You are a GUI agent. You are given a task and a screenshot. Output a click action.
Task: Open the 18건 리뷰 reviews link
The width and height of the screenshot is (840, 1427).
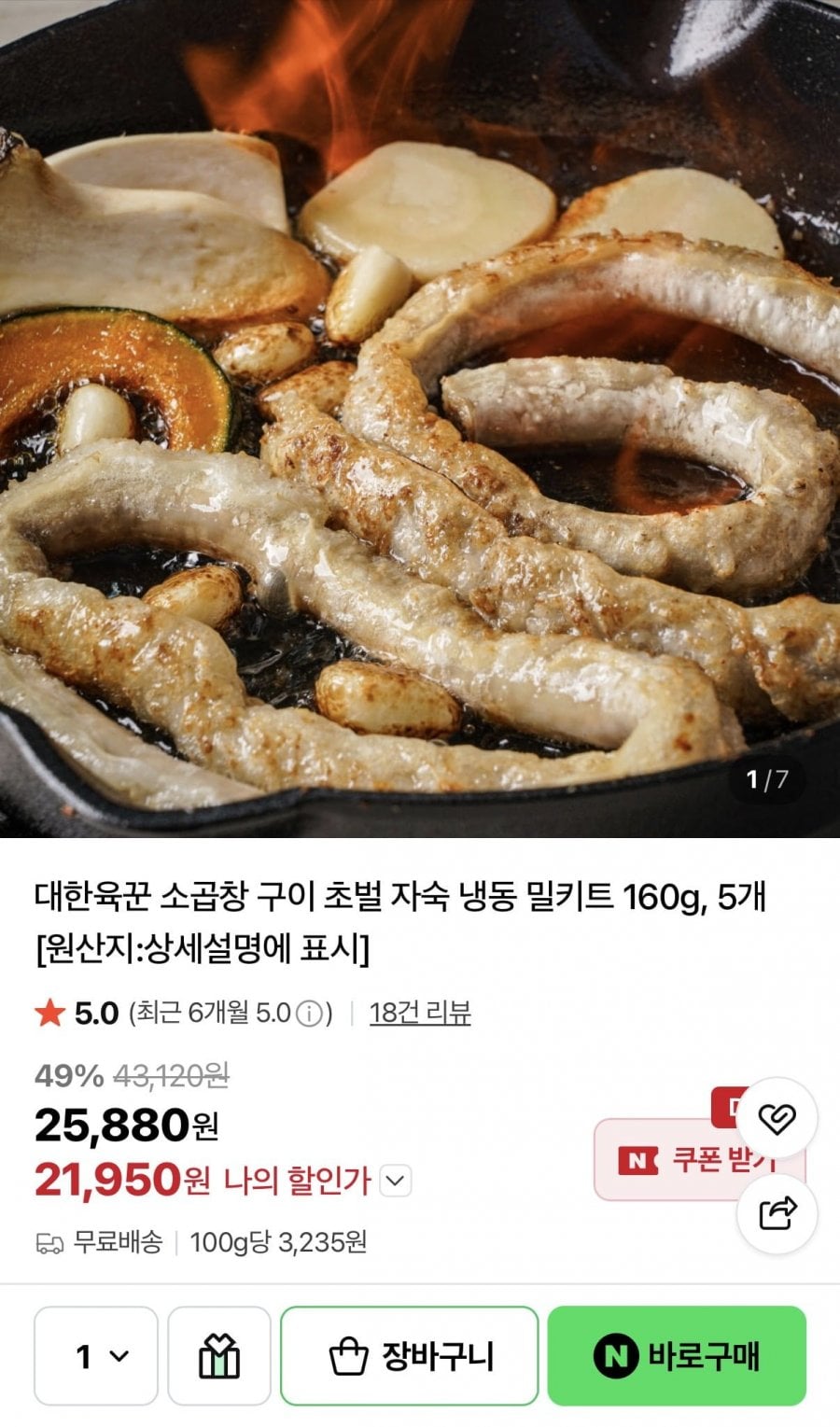(x=420, y=1013)
